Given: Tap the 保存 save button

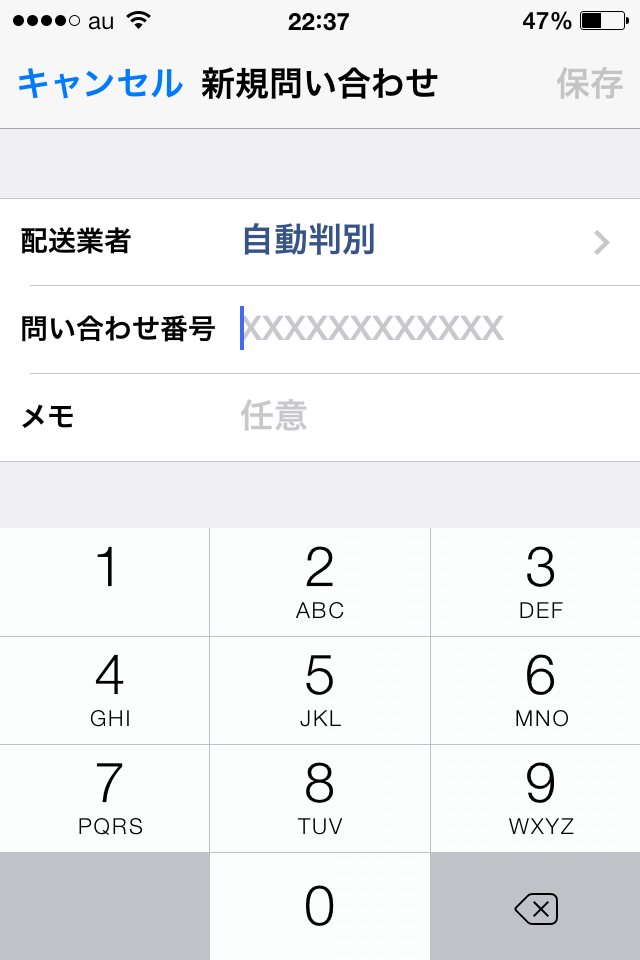Looking at the screenshot, I should point(589,84).
